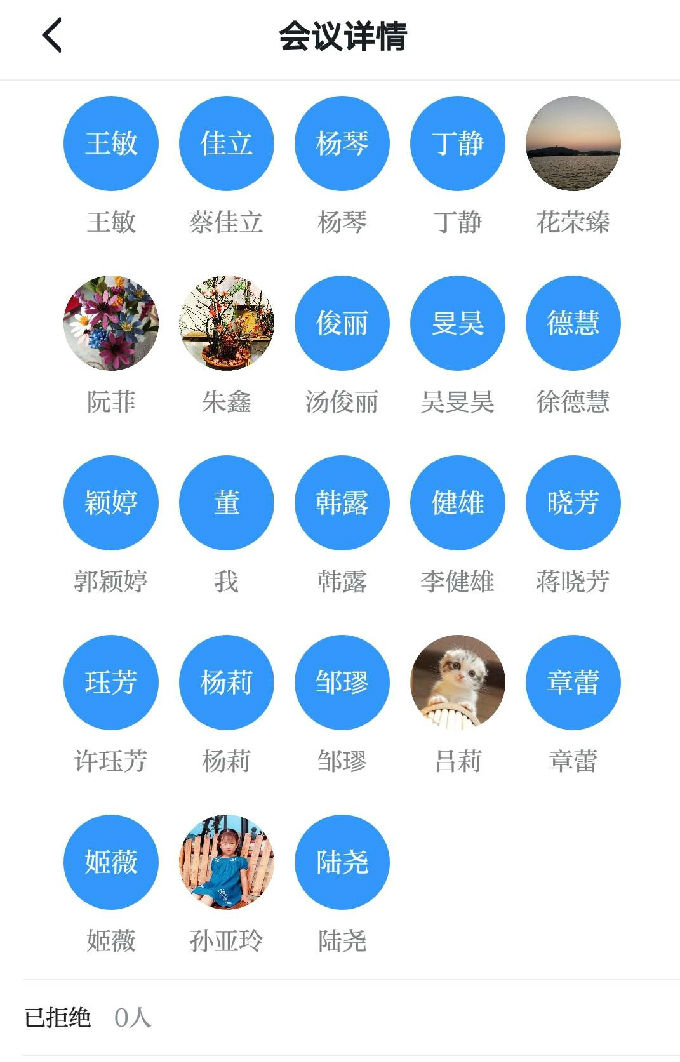View attendee 徐德慧

tap(573, 323)
